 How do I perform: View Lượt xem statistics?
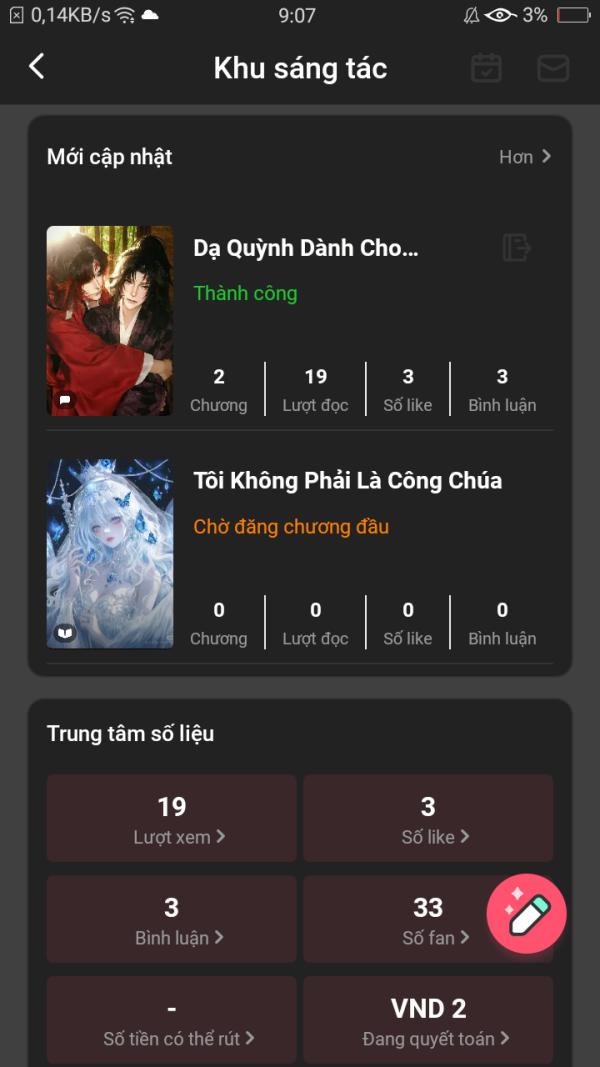[x=171, y=818]
